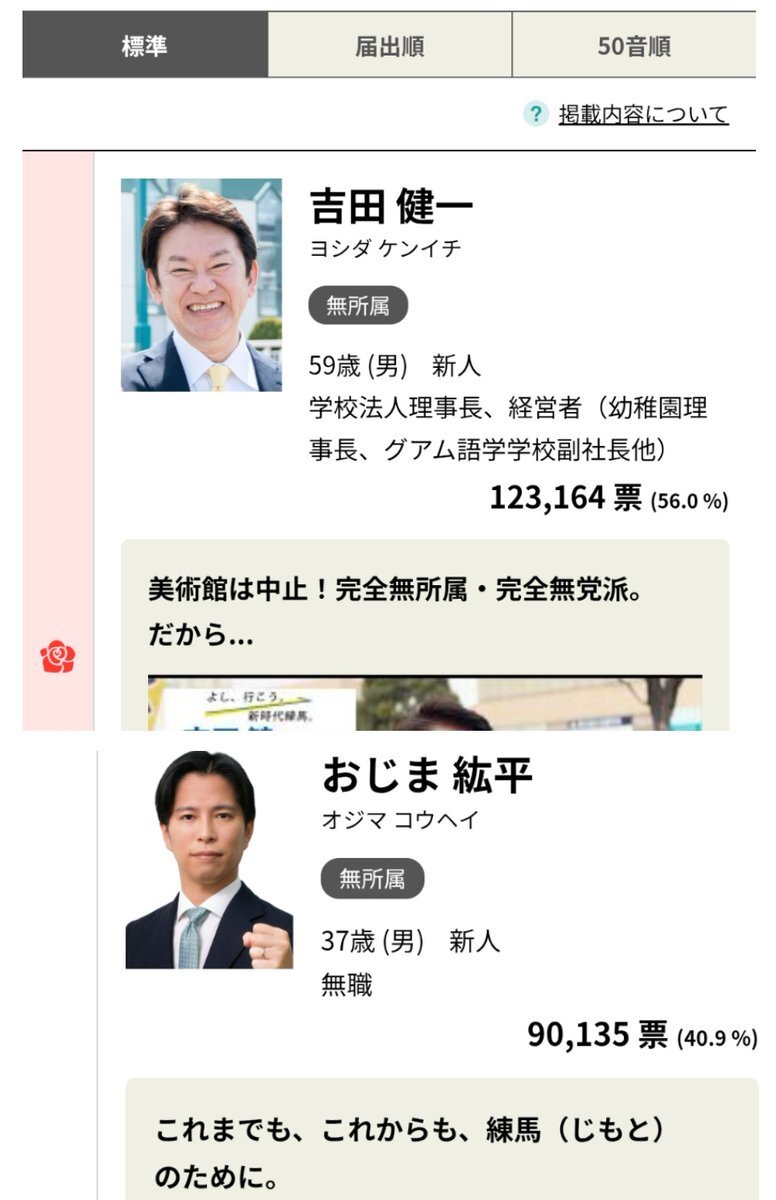Switch to the 標準 sort tab

click(x=145, y=46)
